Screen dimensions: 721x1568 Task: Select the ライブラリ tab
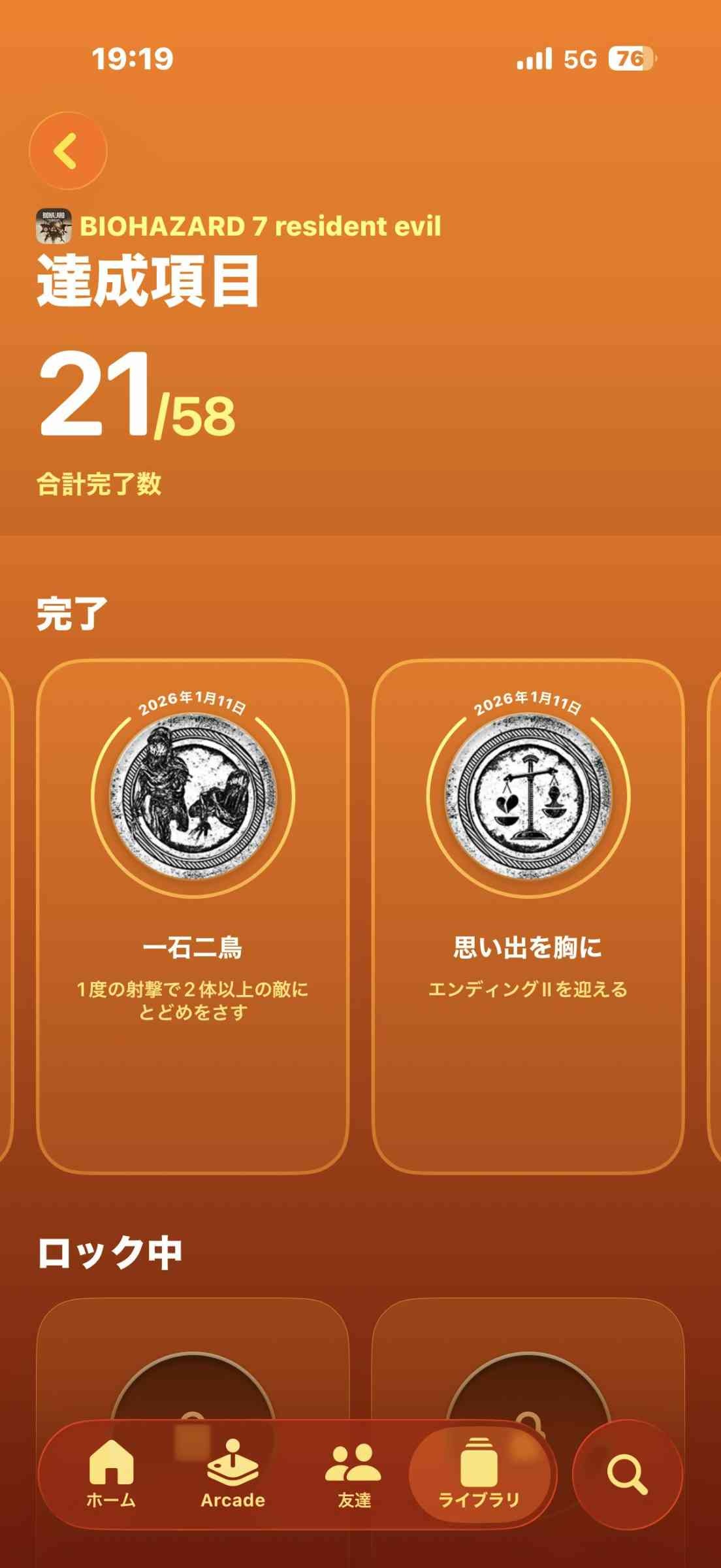click(x=479, y=1474)
